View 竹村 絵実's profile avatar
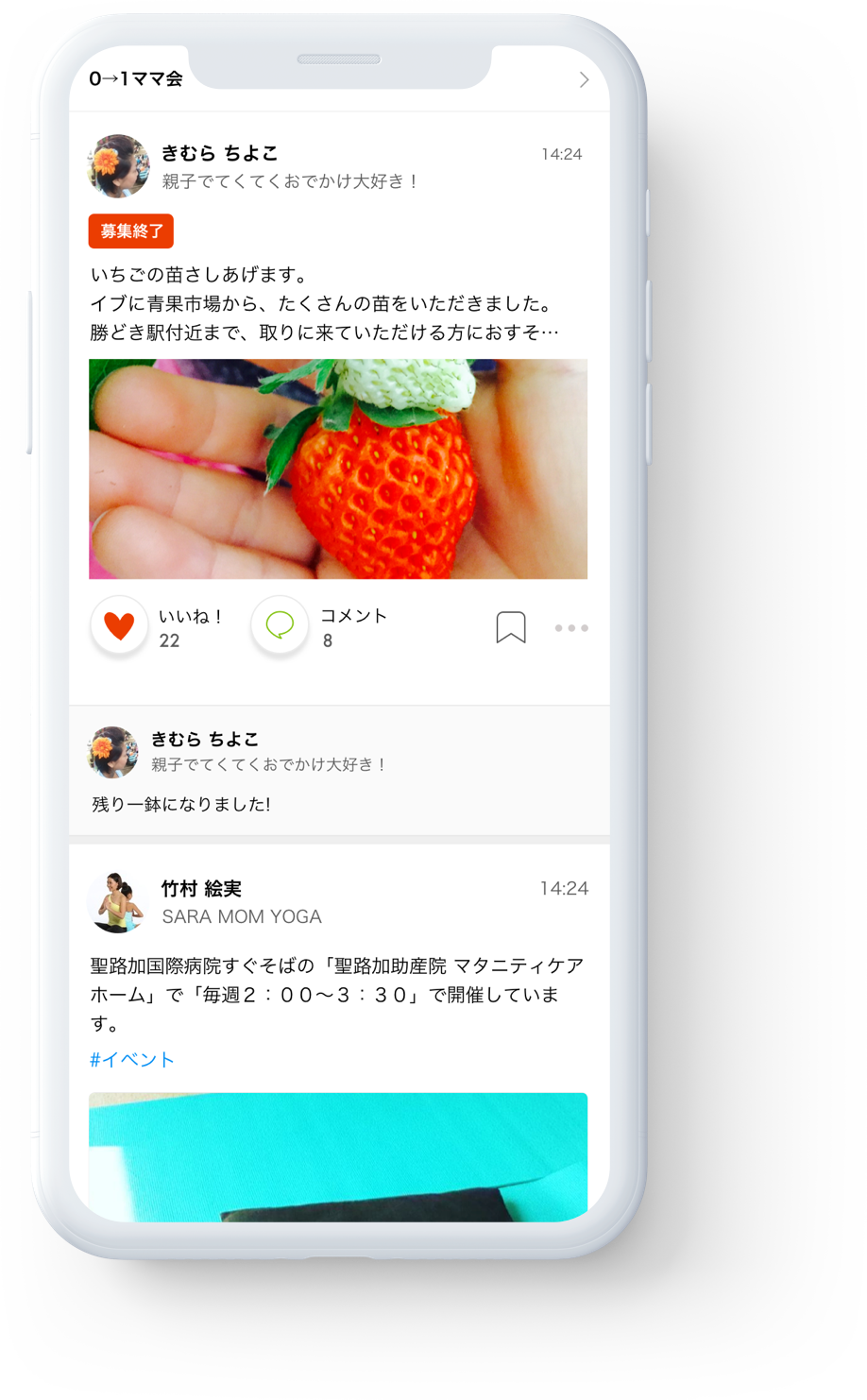The height and width of the screenshot is (1400, 867). pyautogui.click(x=118, y=902)
